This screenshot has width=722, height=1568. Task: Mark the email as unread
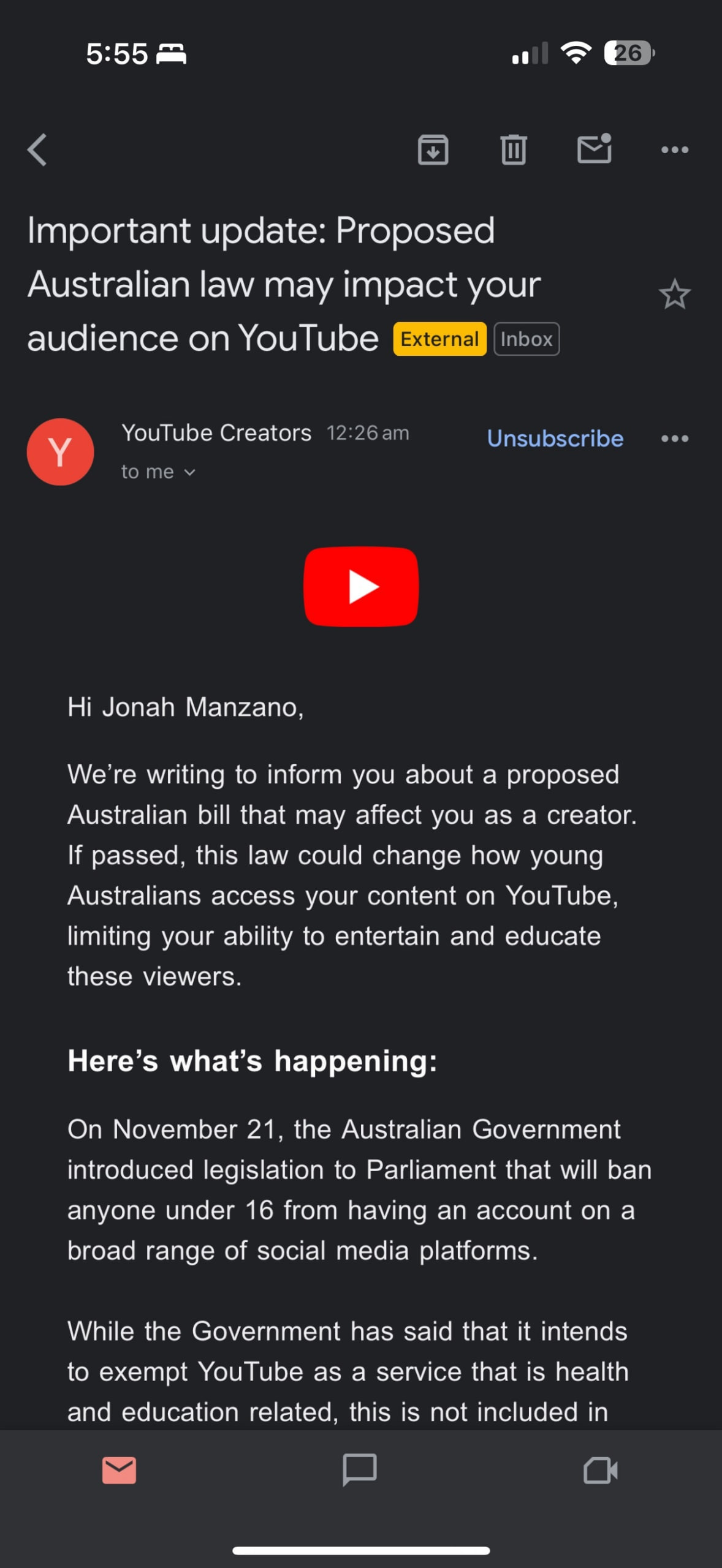594,149
